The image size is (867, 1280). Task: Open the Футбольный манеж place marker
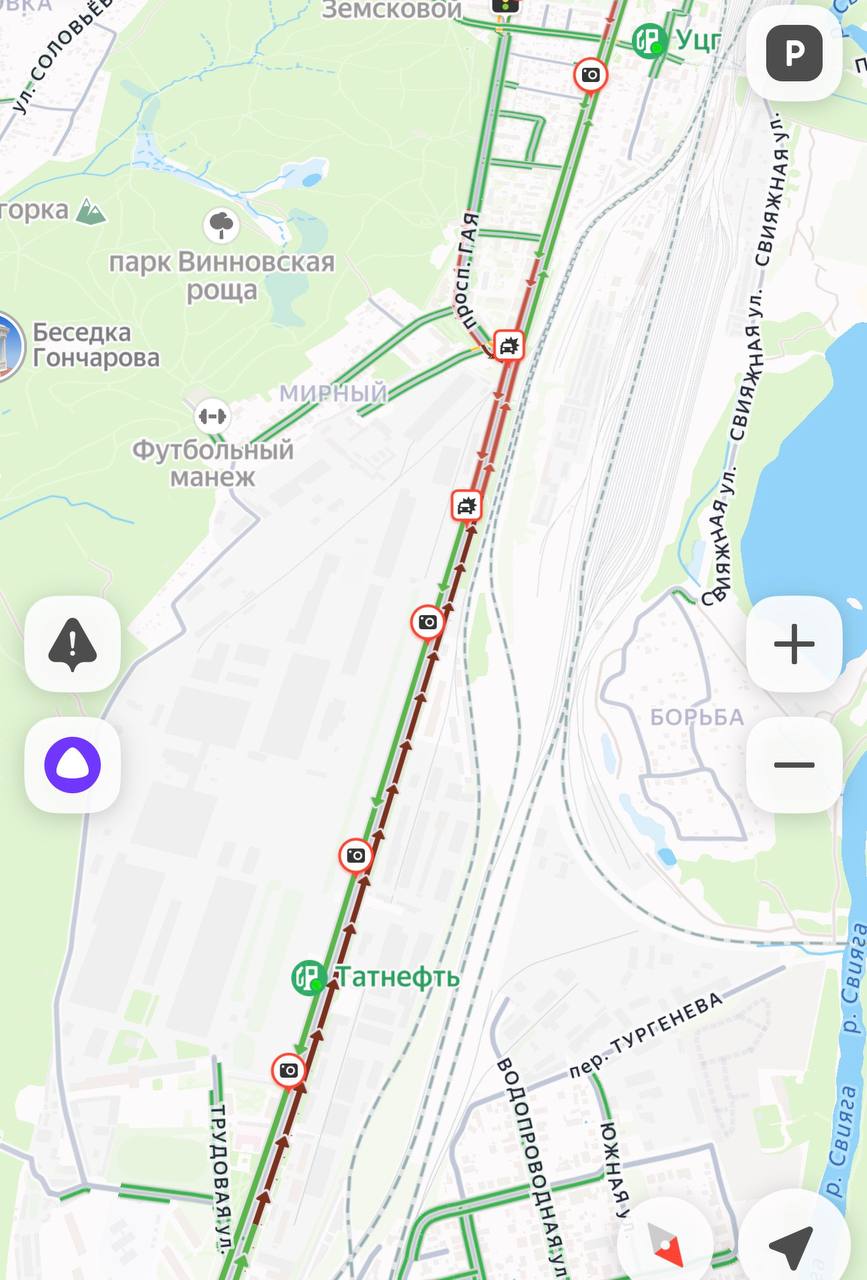pos(212,415)
